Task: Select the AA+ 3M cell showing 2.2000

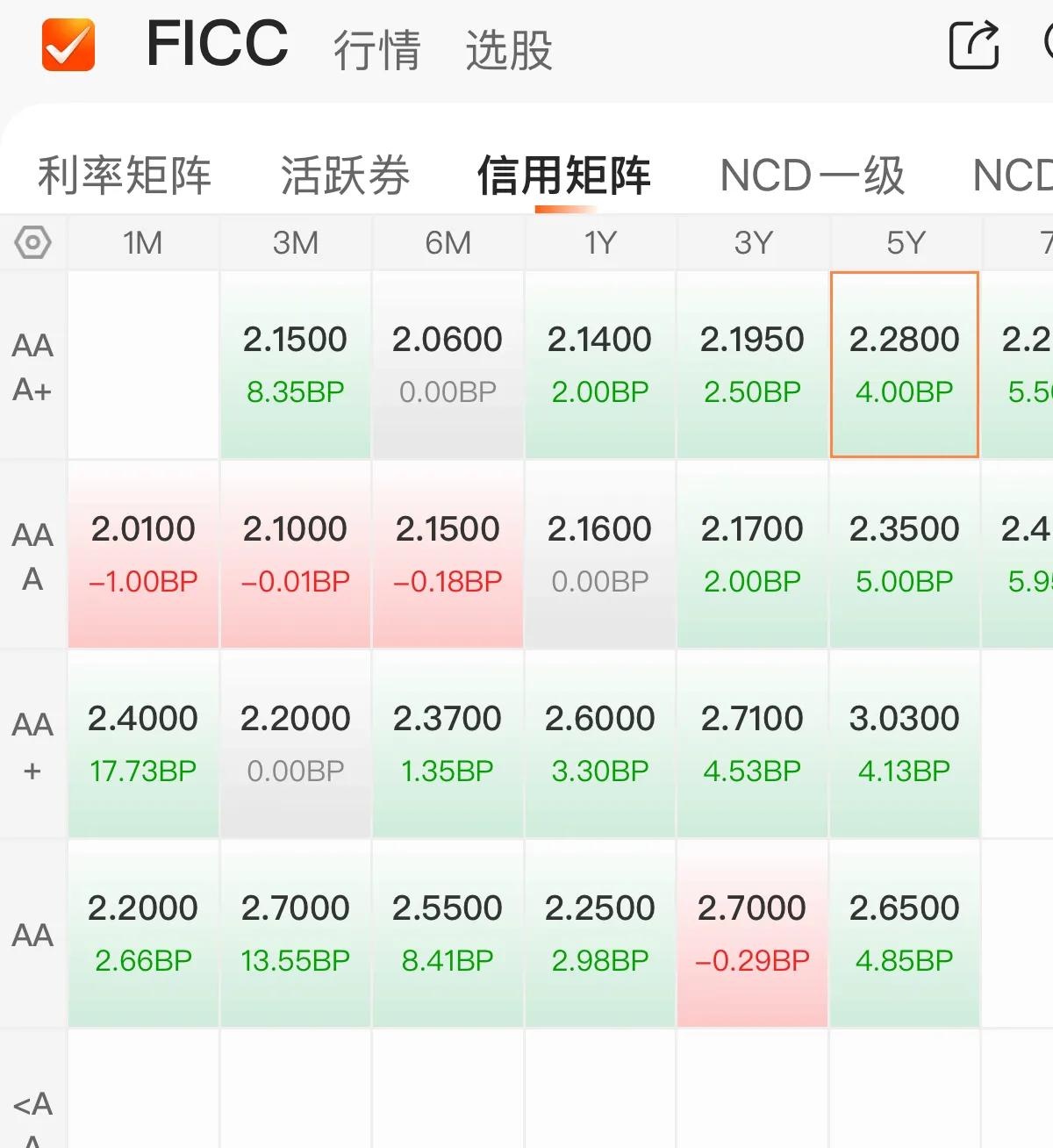Action: point(295,743)
